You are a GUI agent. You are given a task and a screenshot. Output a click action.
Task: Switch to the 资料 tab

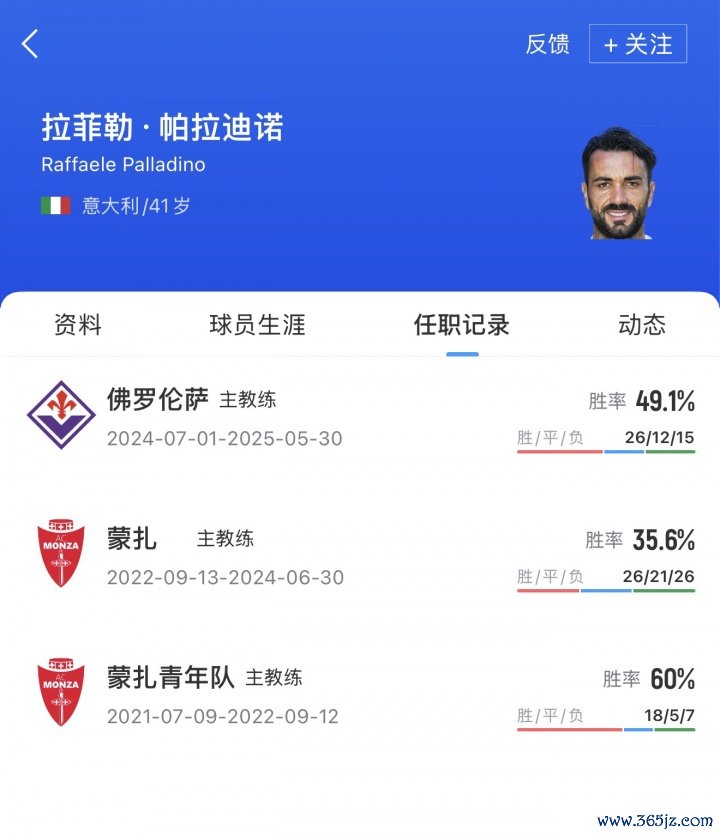click(x=77, y=325)
